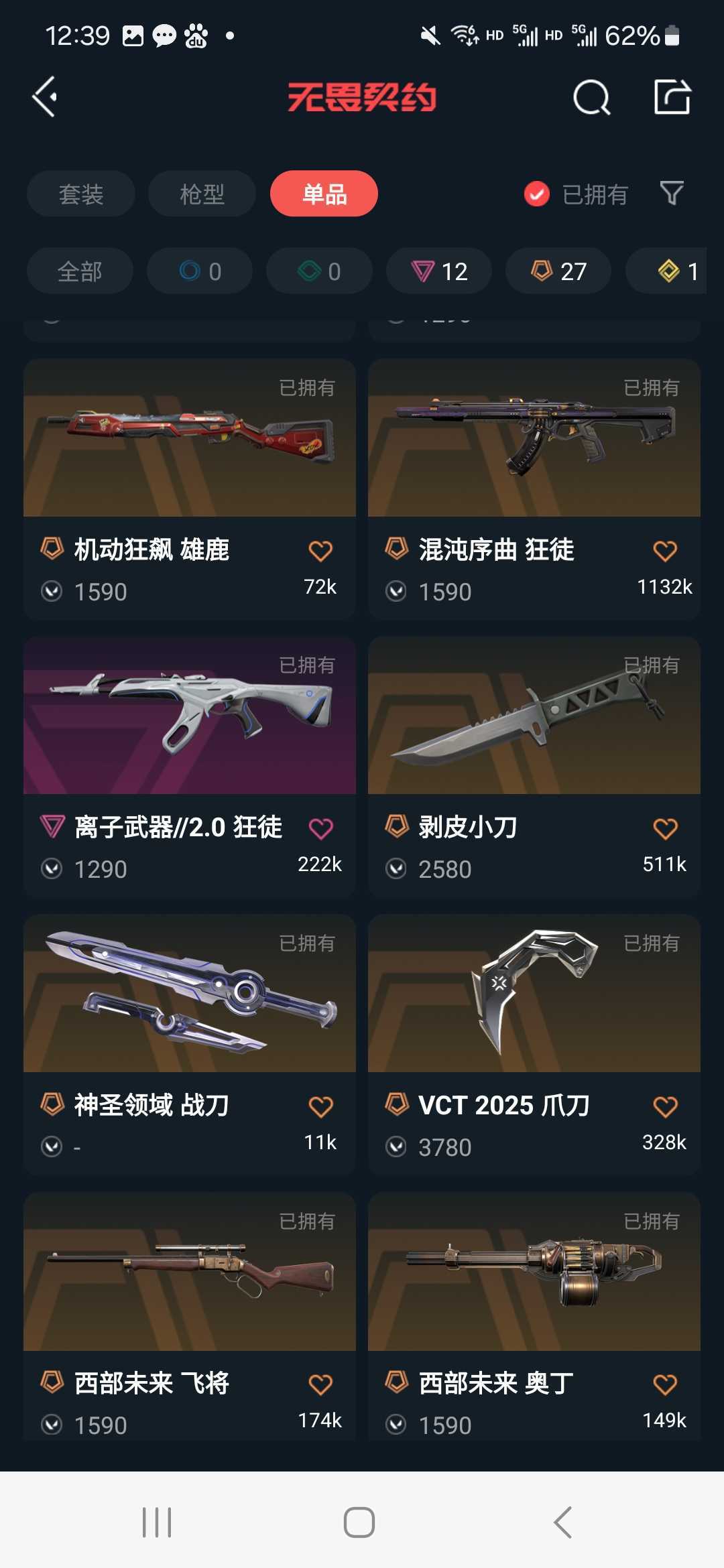Like the 西部未来 飞将 skin
This screenshot has height=1568, width=724.
(320, 1384)
